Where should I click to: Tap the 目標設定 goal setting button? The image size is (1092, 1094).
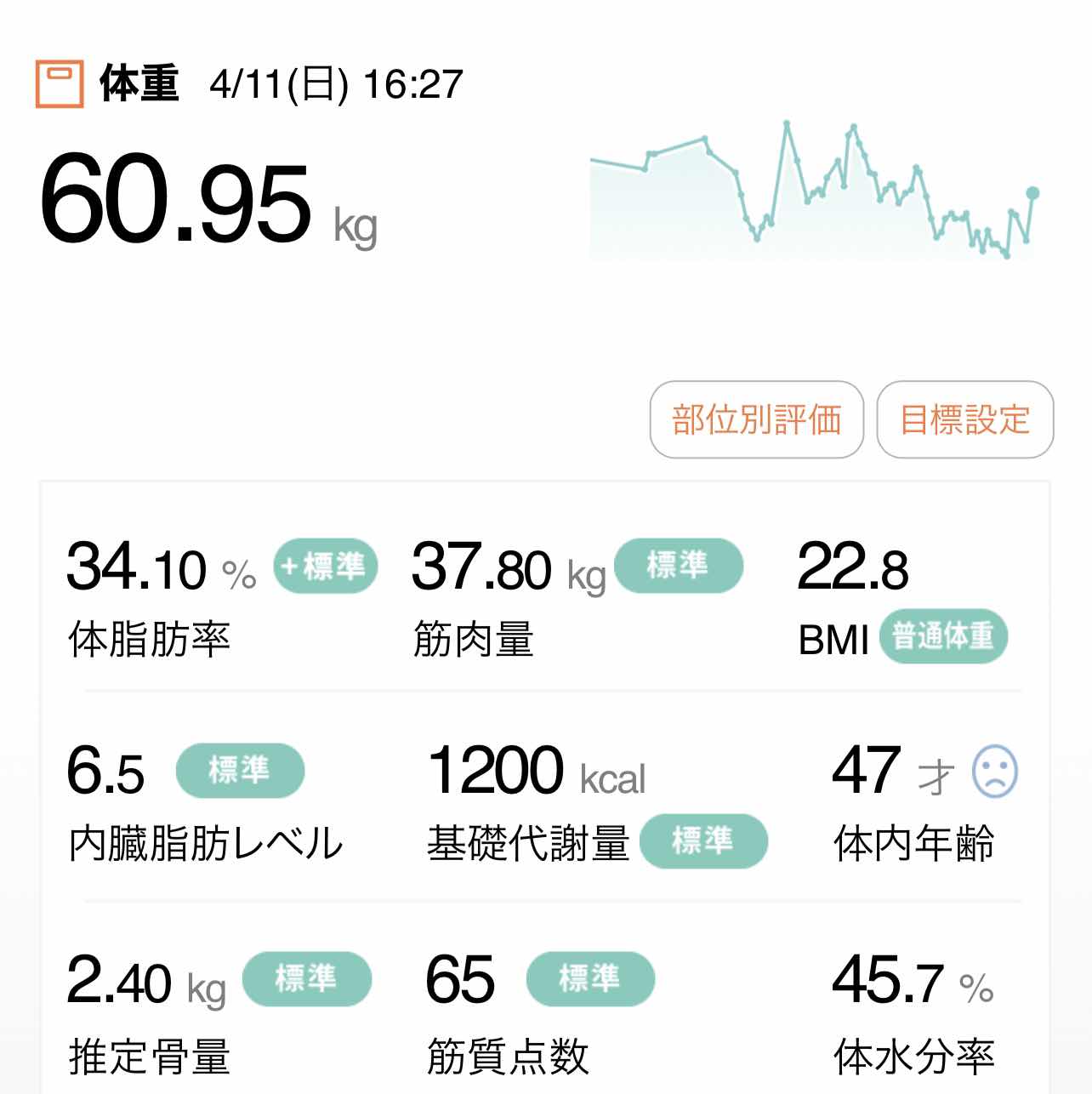[964, 419]
